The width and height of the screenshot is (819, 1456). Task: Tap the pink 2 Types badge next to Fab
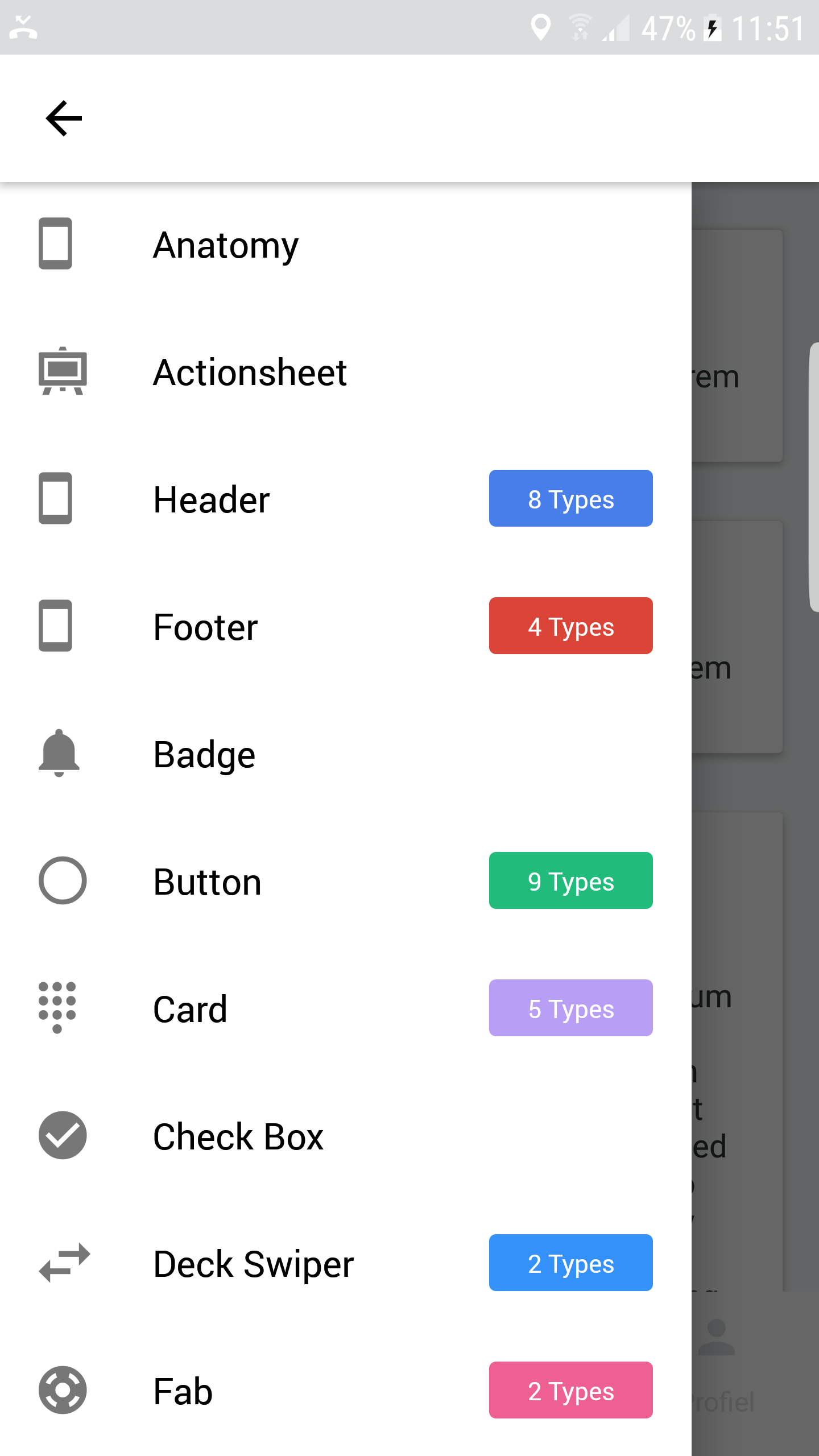tap(570, 1391)
